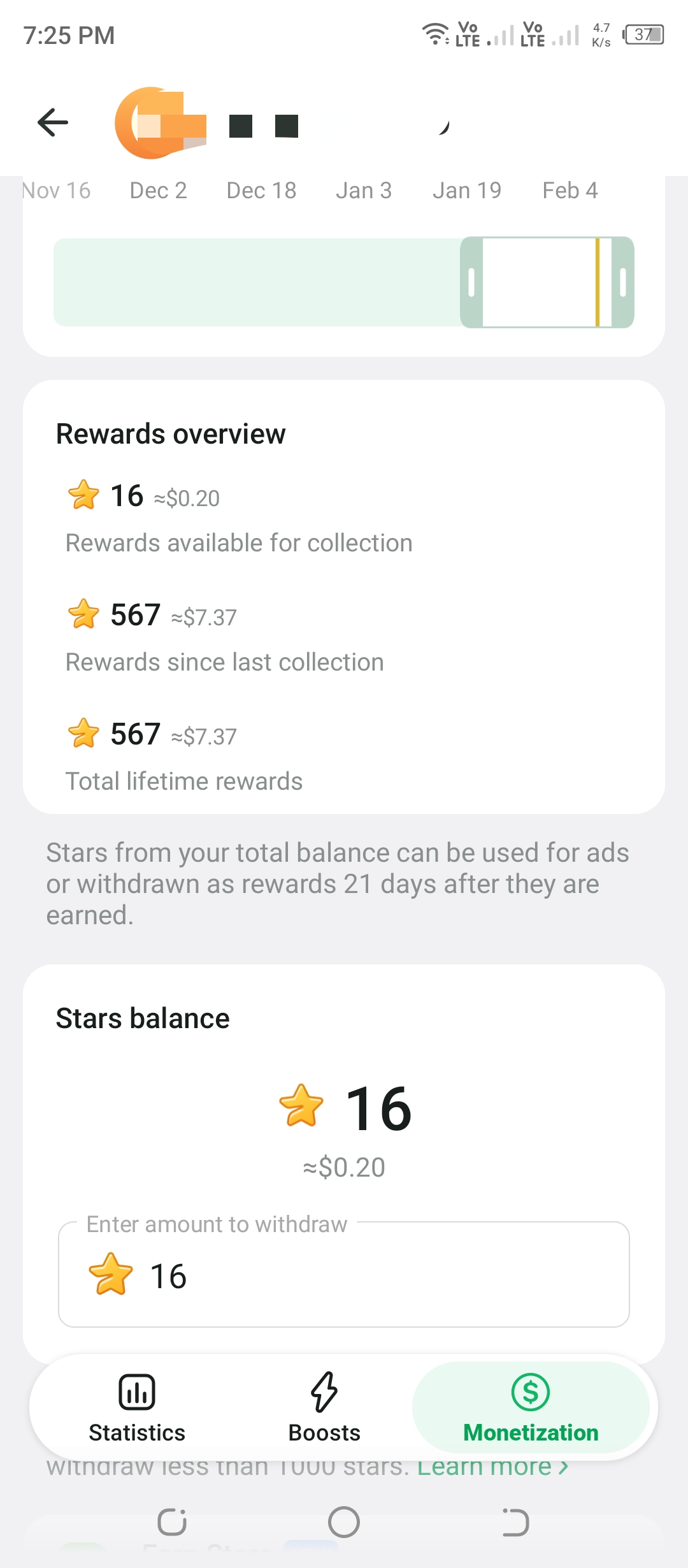Switch to the Statistics tab
The image size is (688, 1568).
click(136, 1415)
